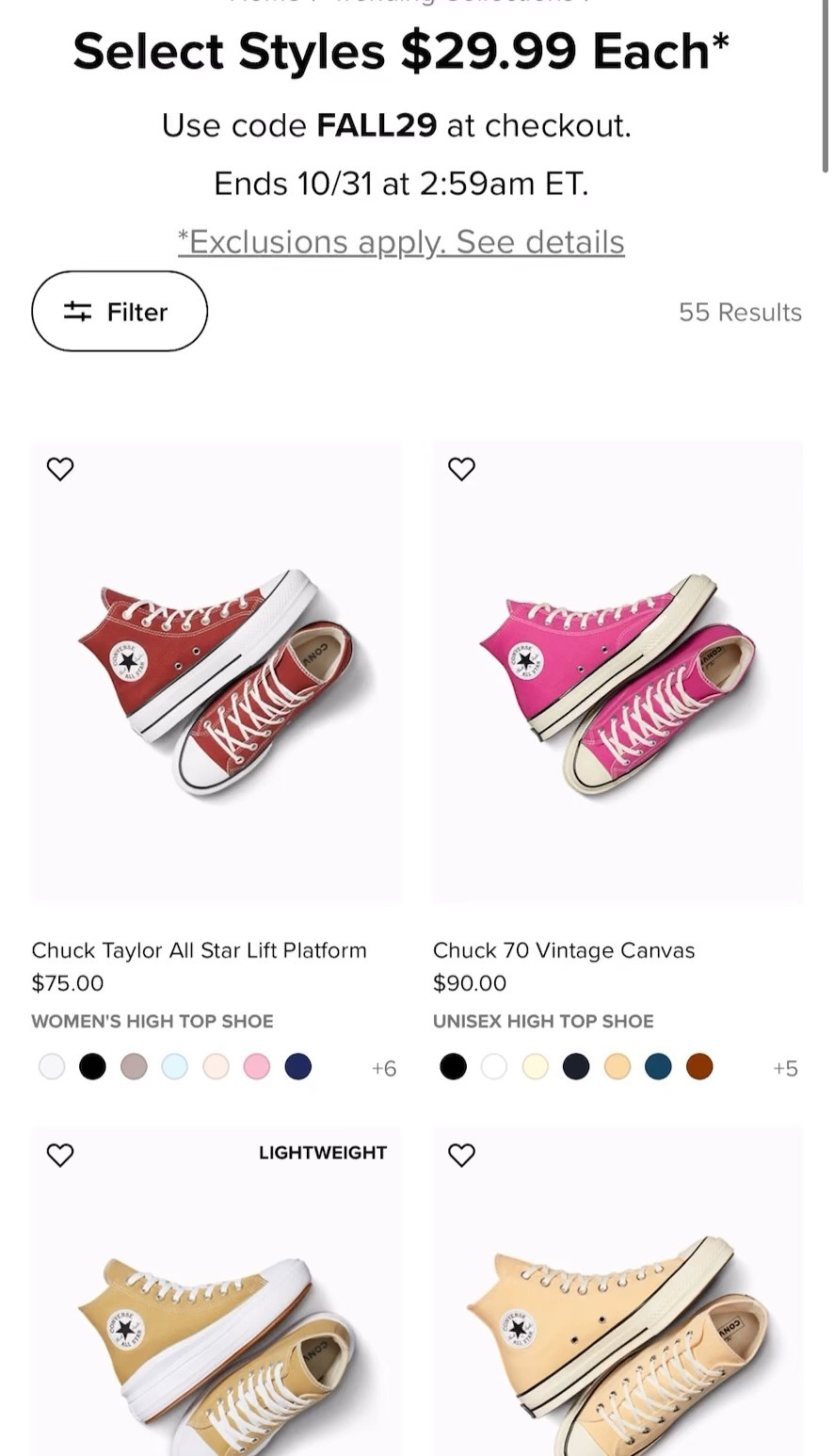Click the 'Exclusions apply. See details' link
834x1456 pixels.
click(x=402, y=241)
